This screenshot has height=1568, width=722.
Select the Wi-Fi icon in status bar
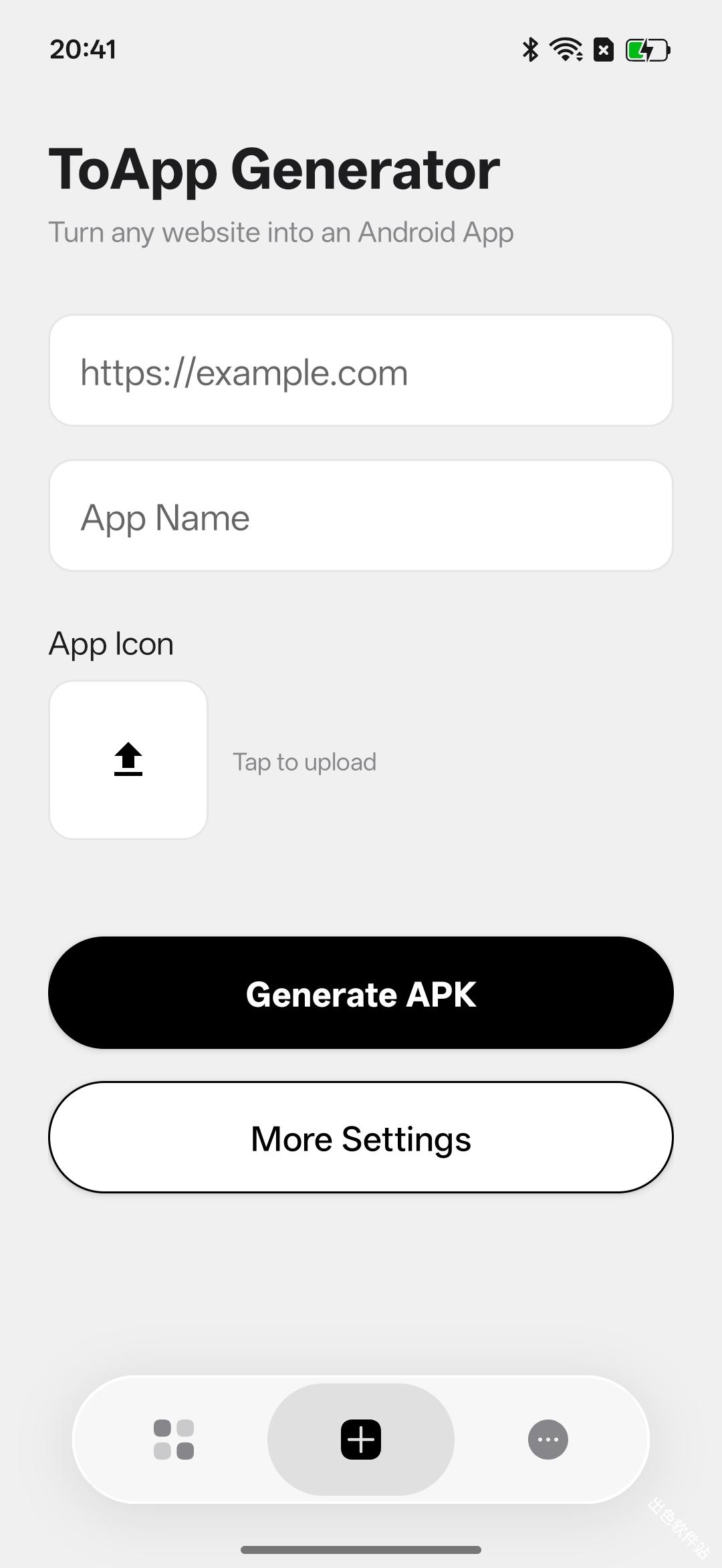pos(564,49)
